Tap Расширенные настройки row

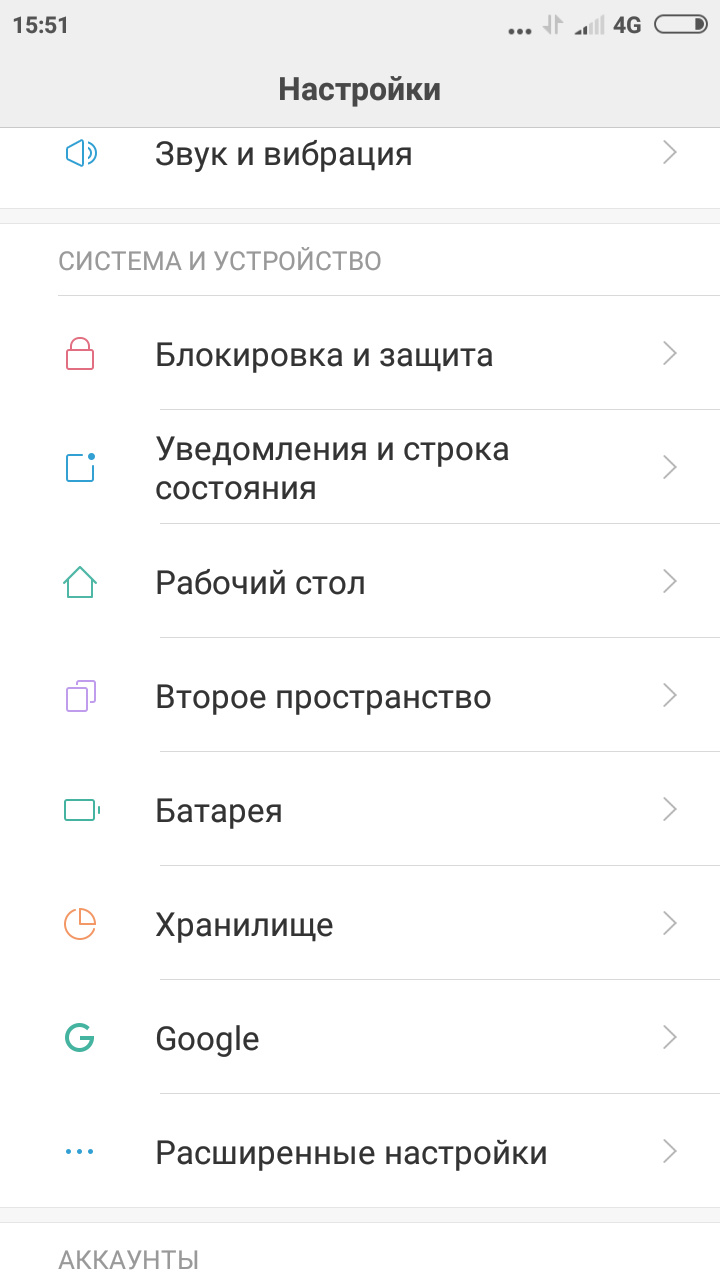point(360,1152)
